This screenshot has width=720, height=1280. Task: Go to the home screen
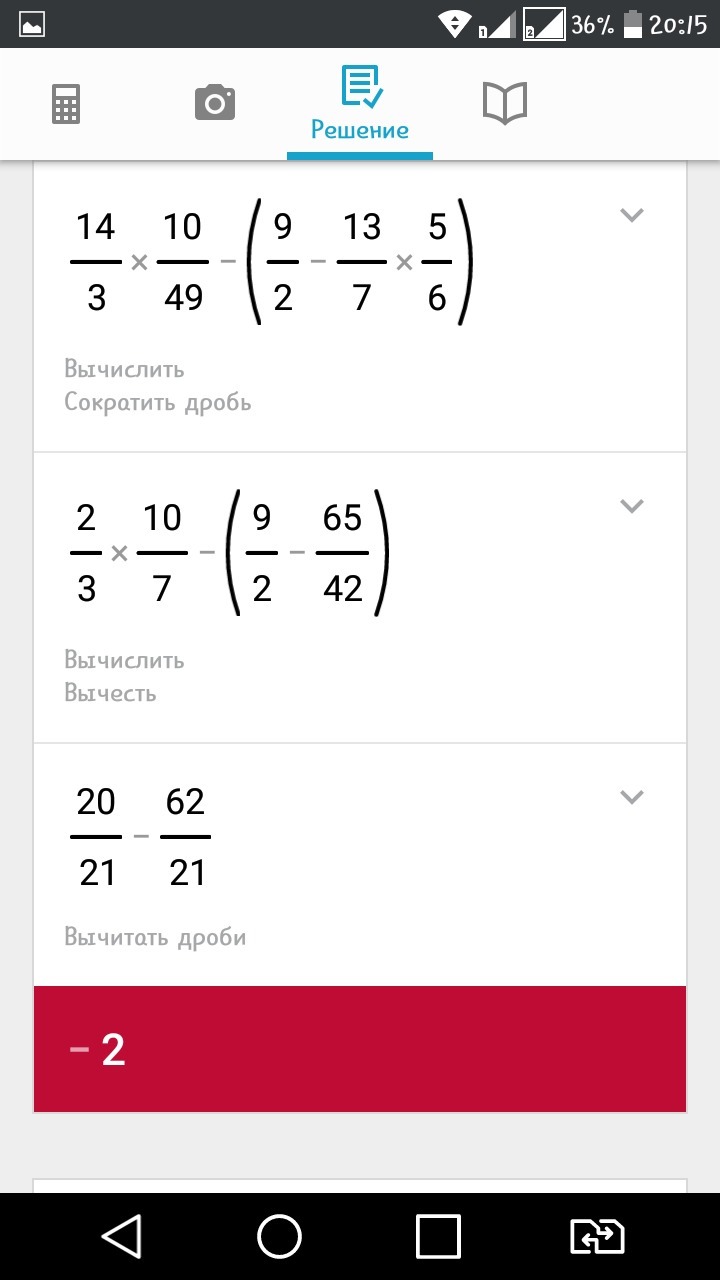(x=280, y=1237)
